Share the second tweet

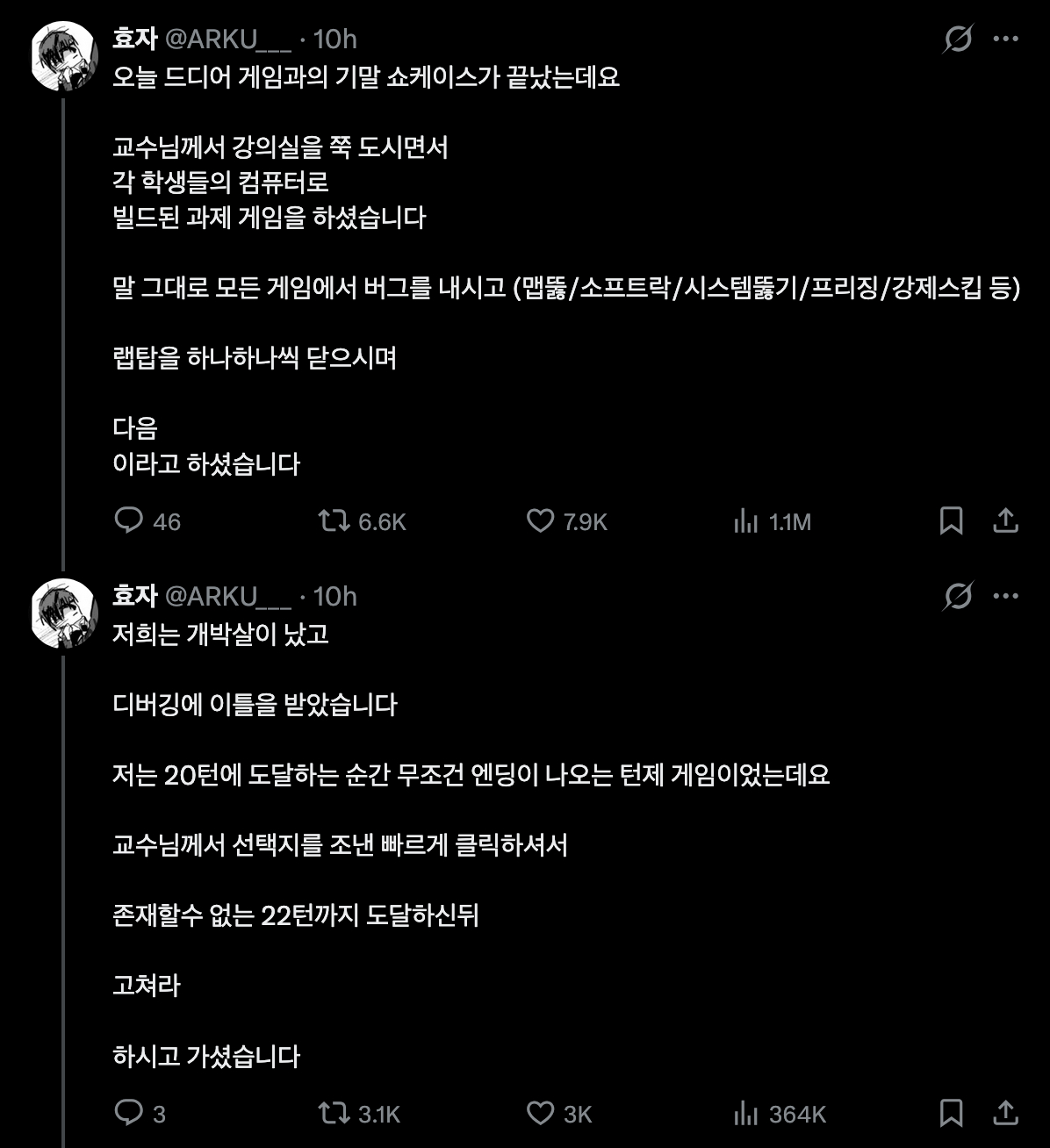click(x=1005, y=1113)
